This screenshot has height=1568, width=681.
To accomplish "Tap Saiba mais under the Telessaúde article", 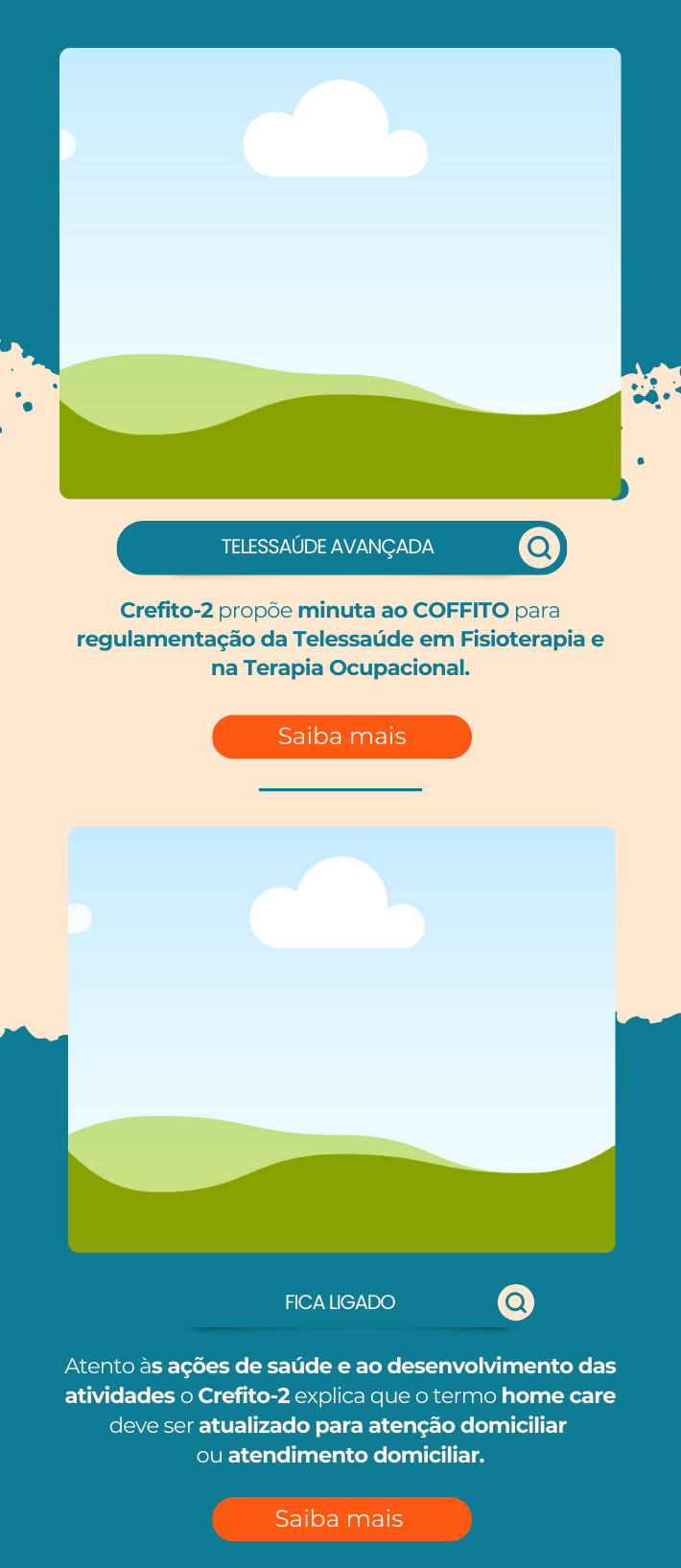I will [x=341, y=737].
